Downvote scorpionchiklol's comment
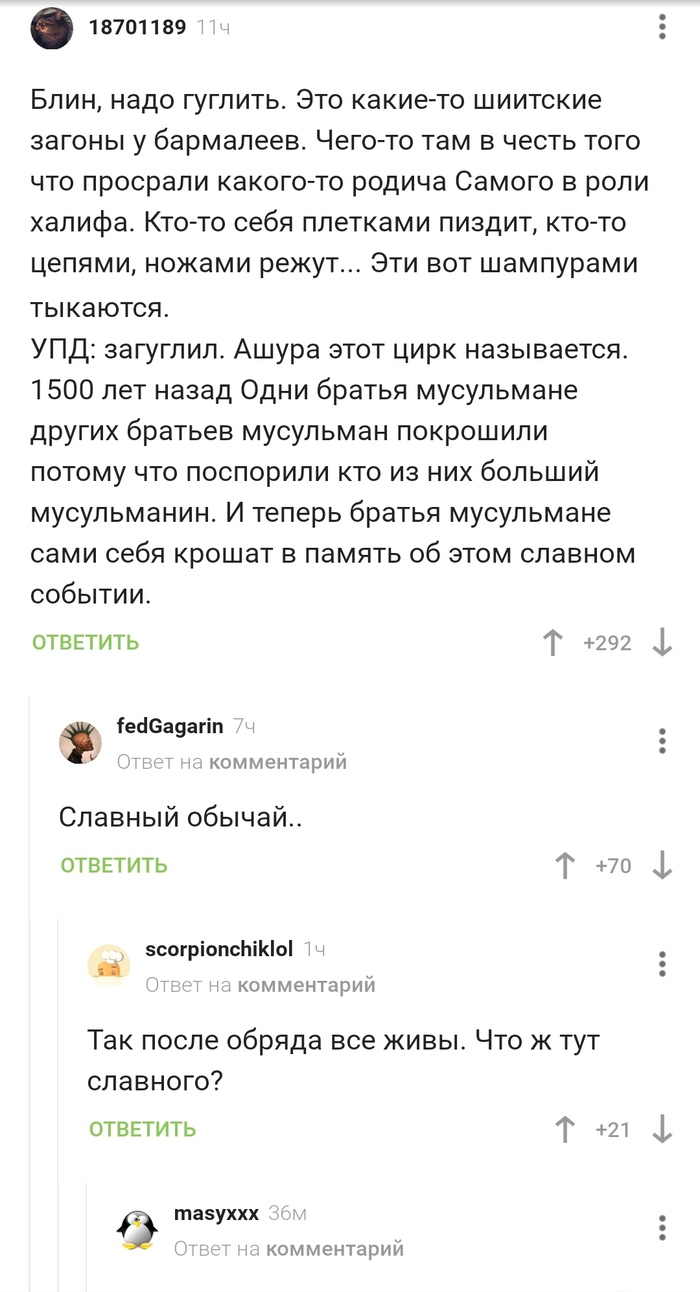 click(662, 1130)
